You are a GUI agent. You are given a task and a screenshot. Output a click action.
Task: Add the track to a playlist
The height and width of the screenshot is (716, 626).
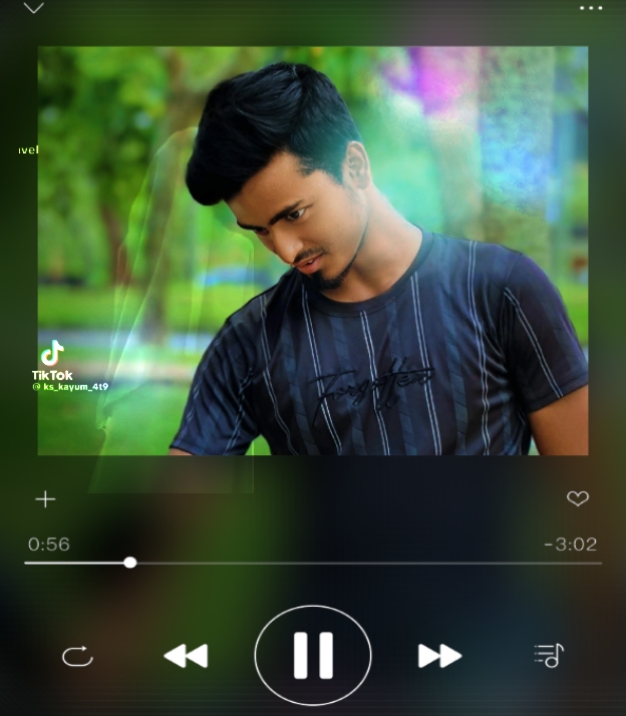(x=45, y=499)
